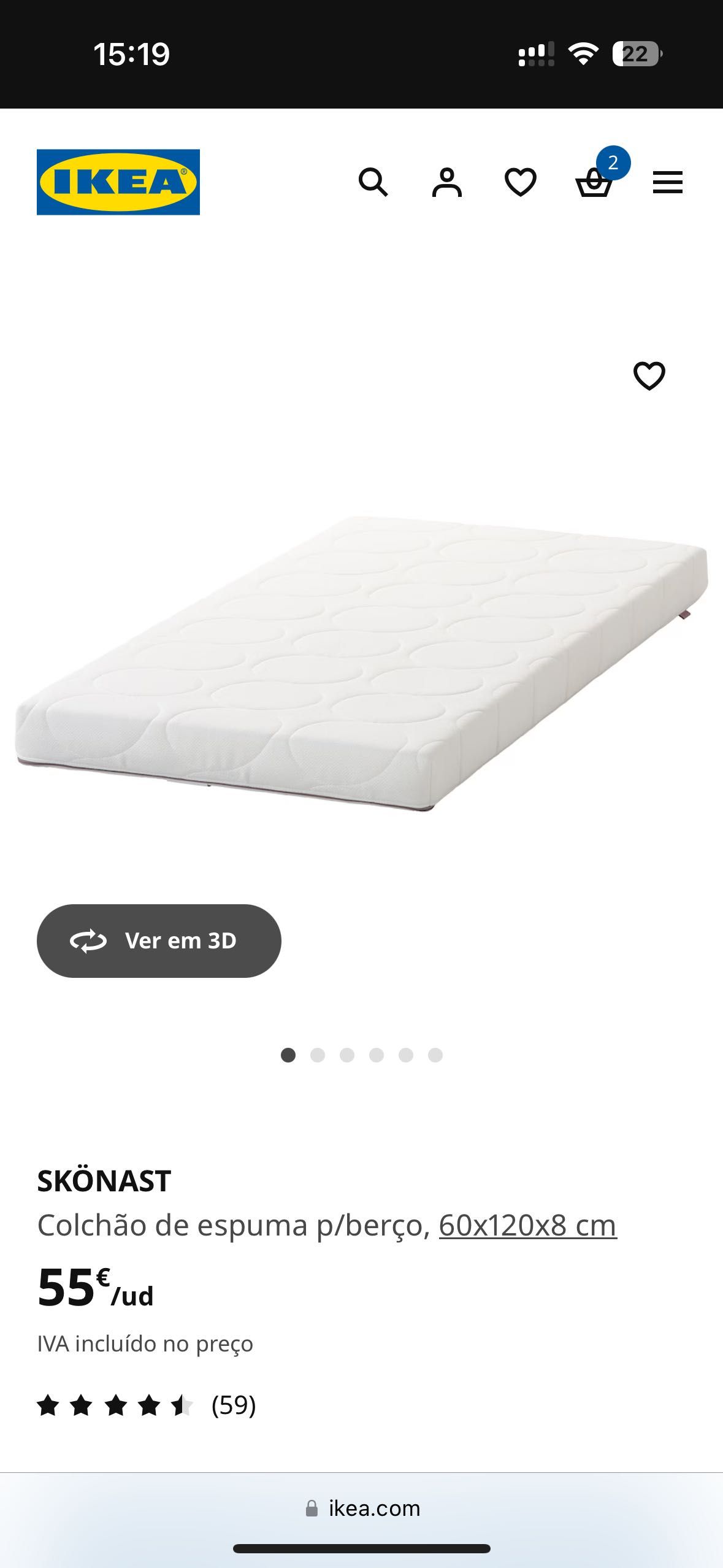
Task: Open the shopping basket with 2 items
Action: pos(594,182)
